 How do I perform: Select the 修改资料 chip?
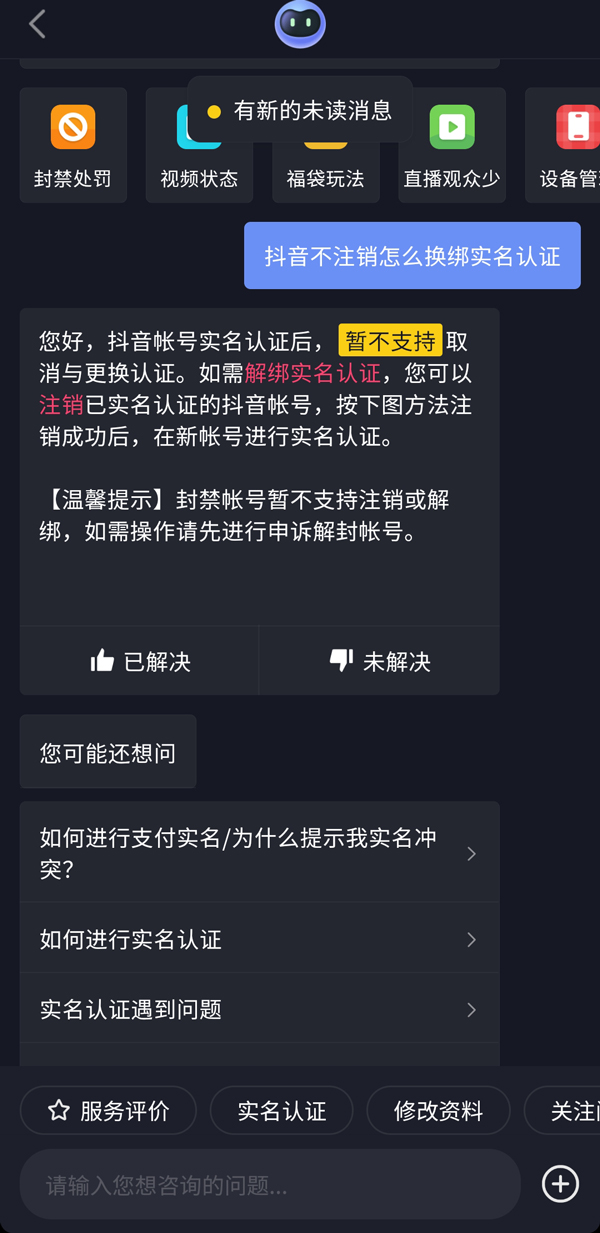pos(438,1111)
